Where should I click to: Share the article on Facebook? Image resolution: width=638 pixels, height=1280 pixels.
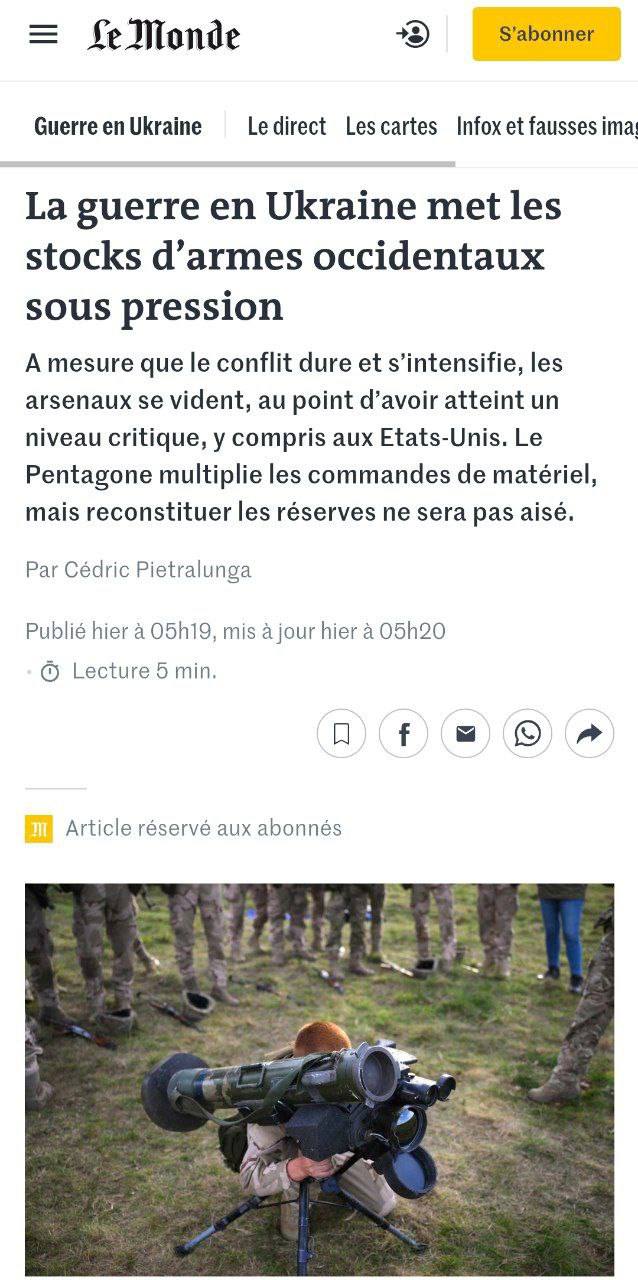click(403, 734)
